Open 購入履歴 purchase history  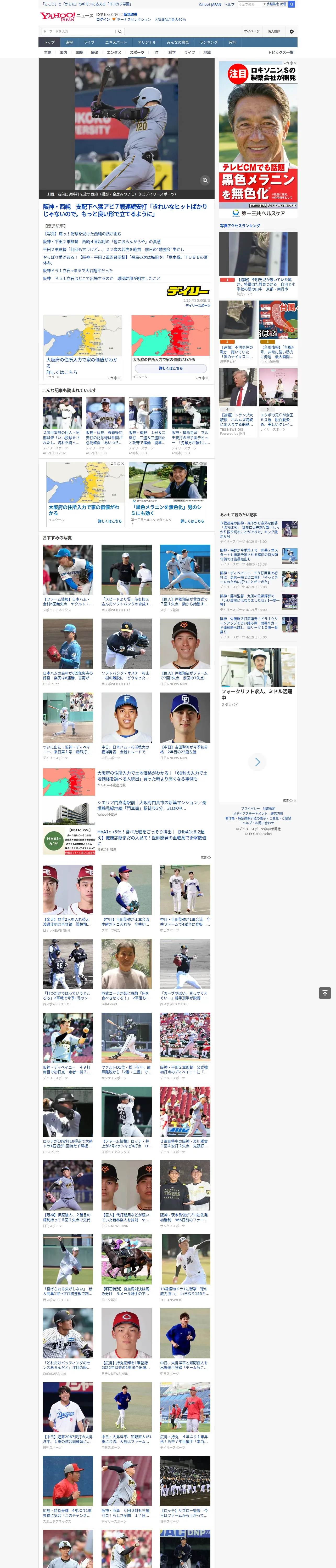(x=274, y=32)
